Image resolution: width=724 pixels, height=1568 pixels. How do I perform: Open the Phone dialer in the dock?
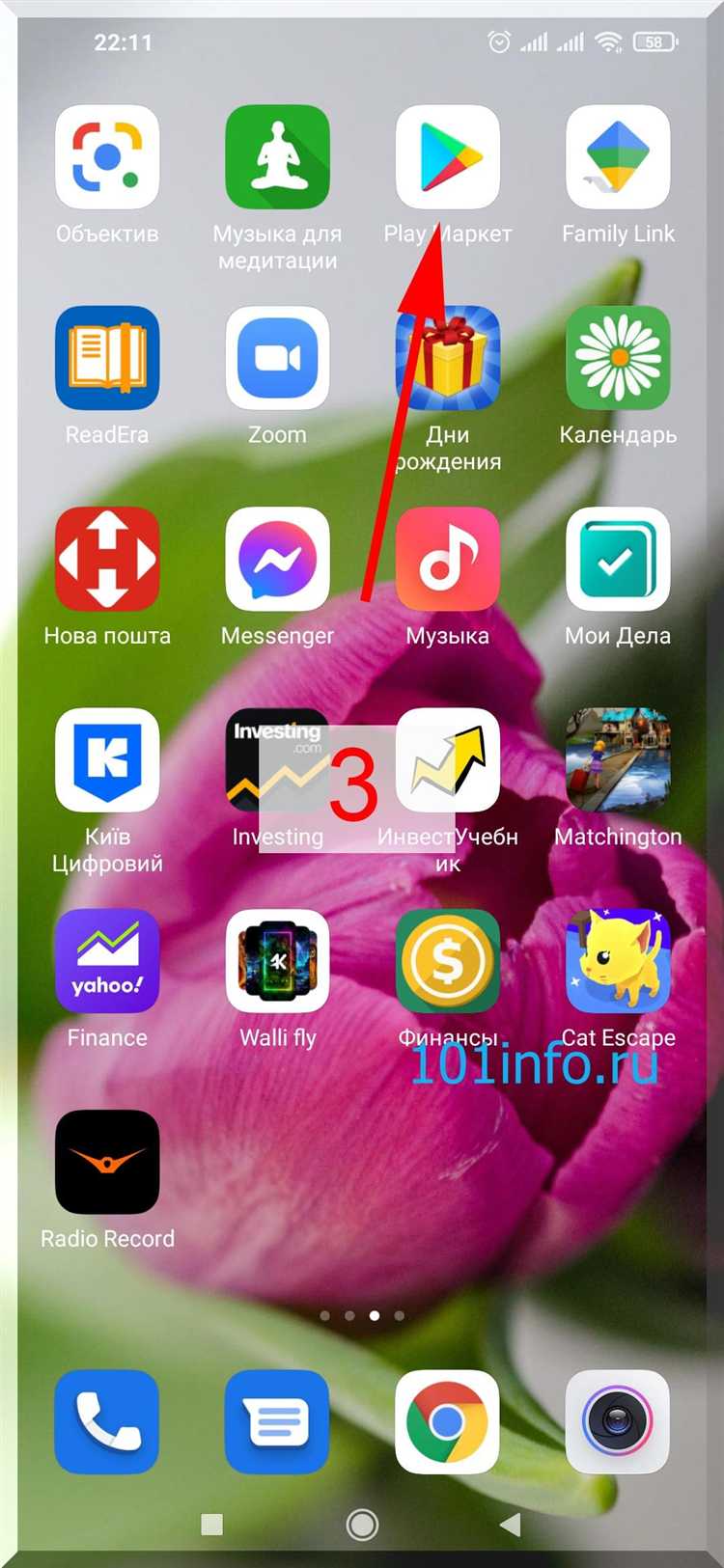click(107, 1421)
